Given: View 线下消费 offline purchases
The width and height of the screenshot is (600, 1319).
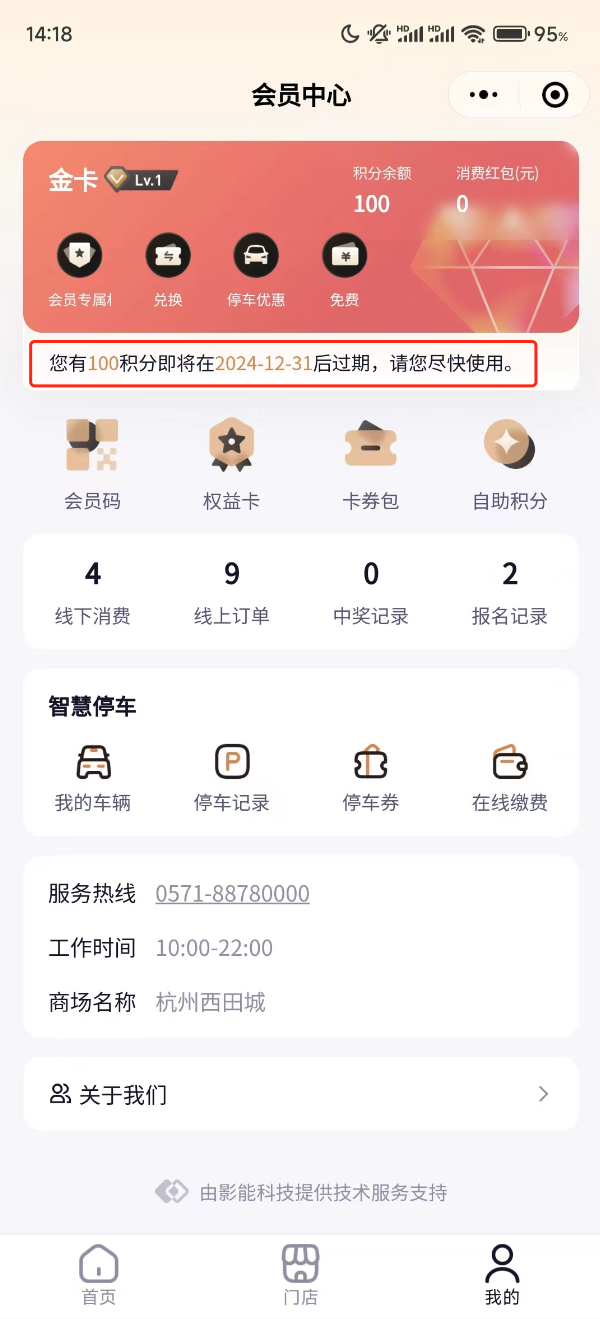Looking at the screenshot, I should (x=92, y=592).
